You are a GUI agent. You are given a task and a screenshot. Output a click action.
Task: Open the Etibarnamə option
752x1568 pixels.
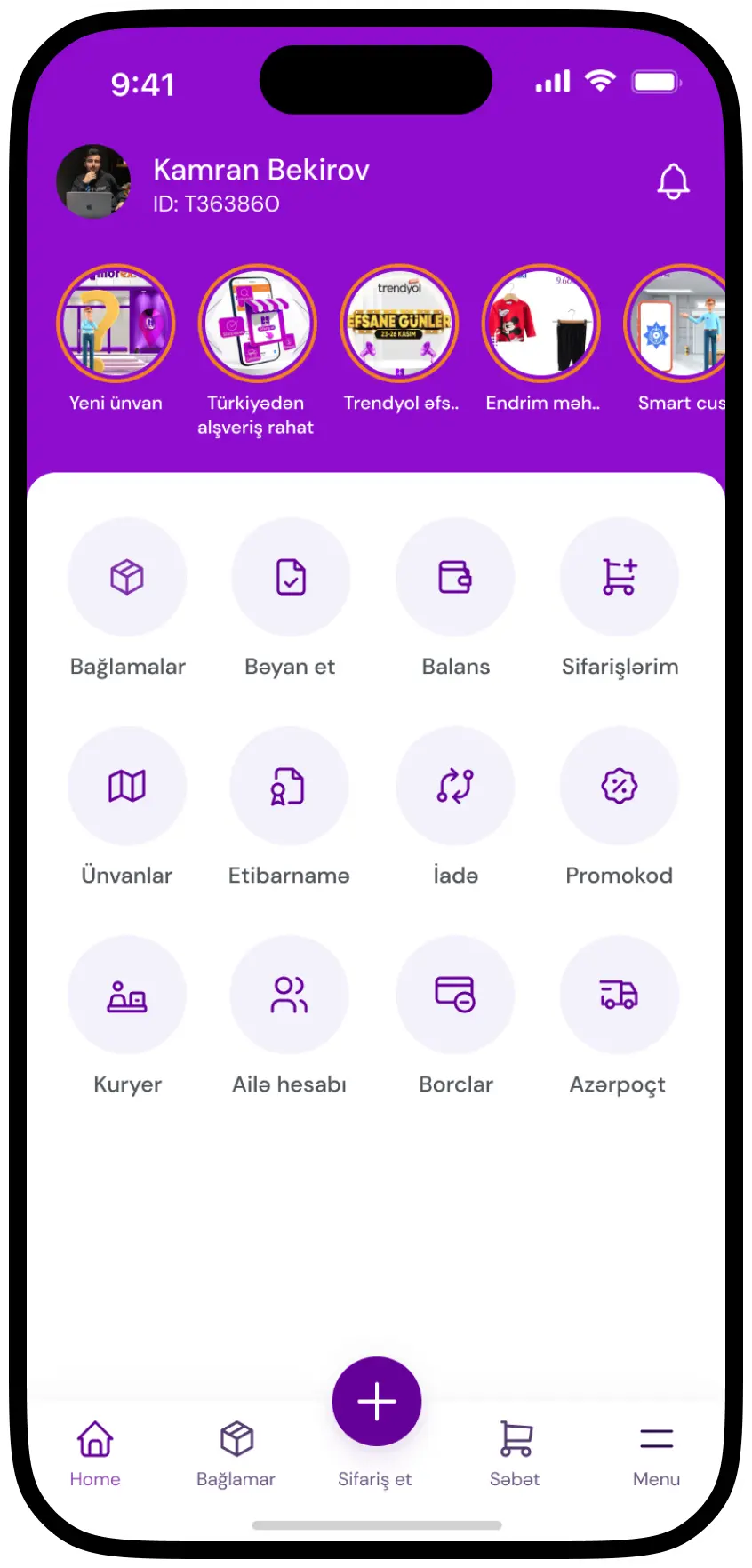coord(289,787)
